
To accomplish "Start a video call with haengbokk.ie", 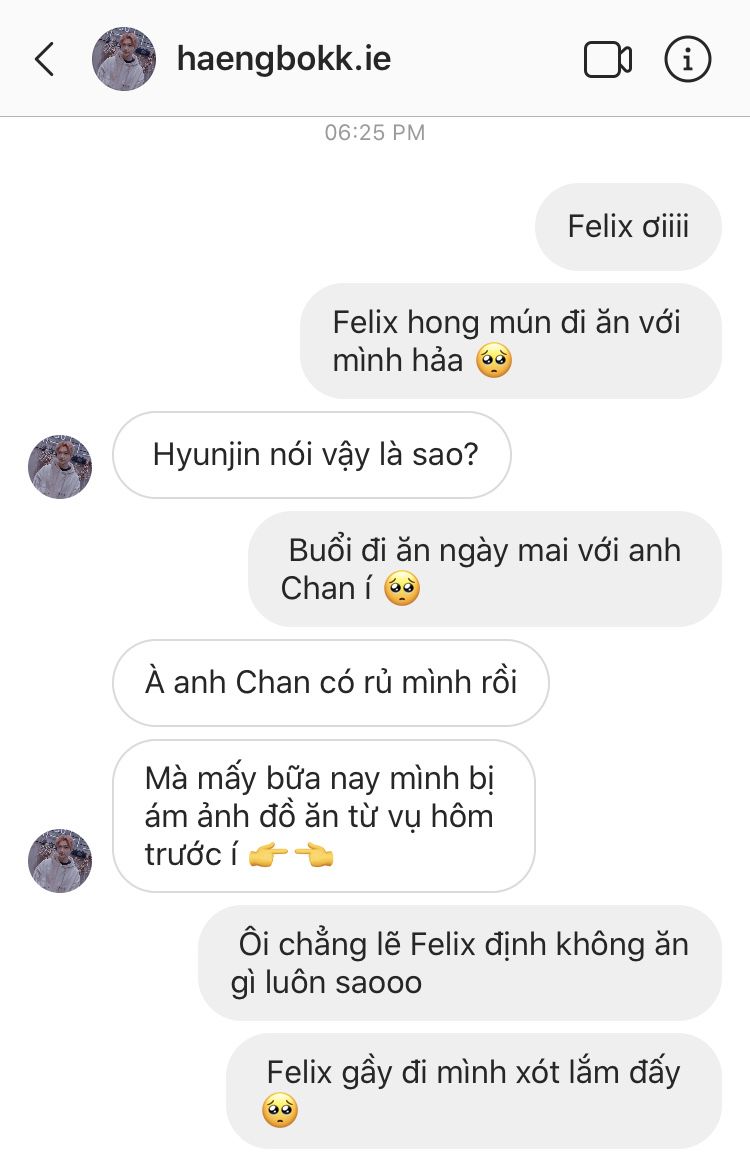I will click(x=607, y=60).
